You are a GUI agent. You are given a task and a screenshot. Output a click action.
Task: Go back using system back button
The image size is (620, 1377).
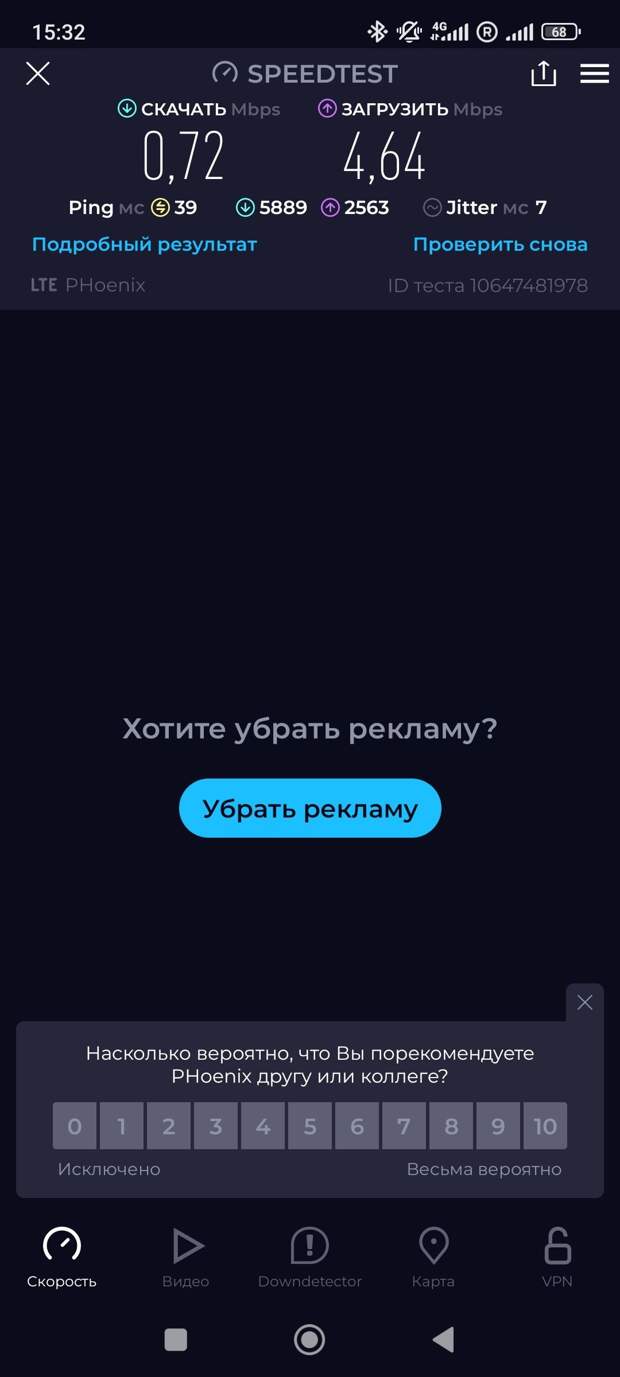[443, 1339]
